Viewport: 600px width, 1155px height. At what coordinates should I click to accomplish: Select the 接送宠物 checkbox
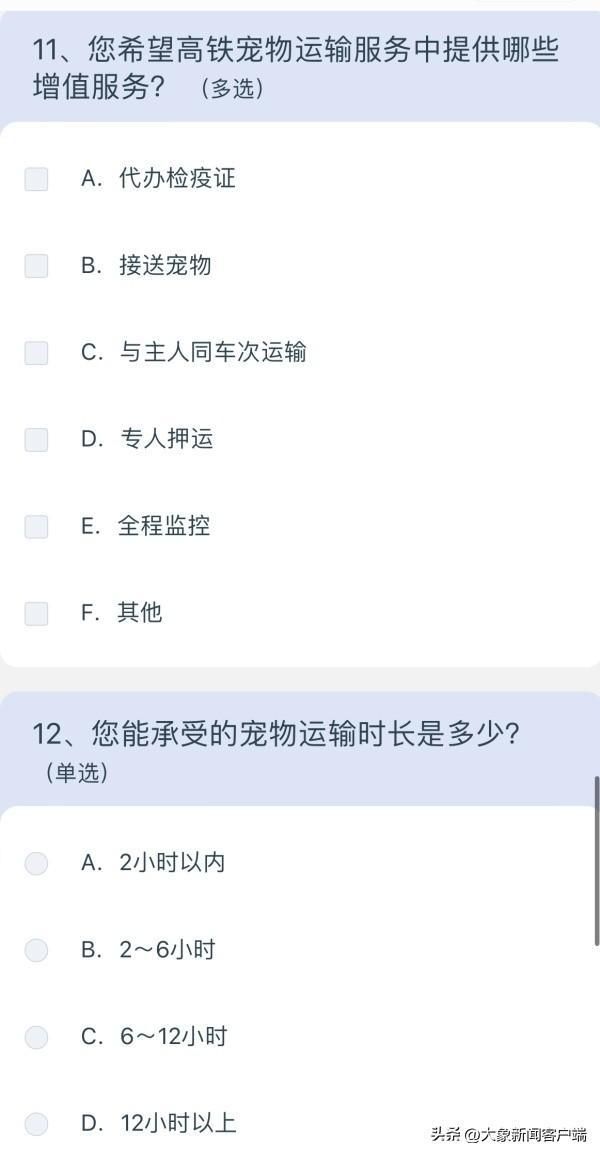36,266
